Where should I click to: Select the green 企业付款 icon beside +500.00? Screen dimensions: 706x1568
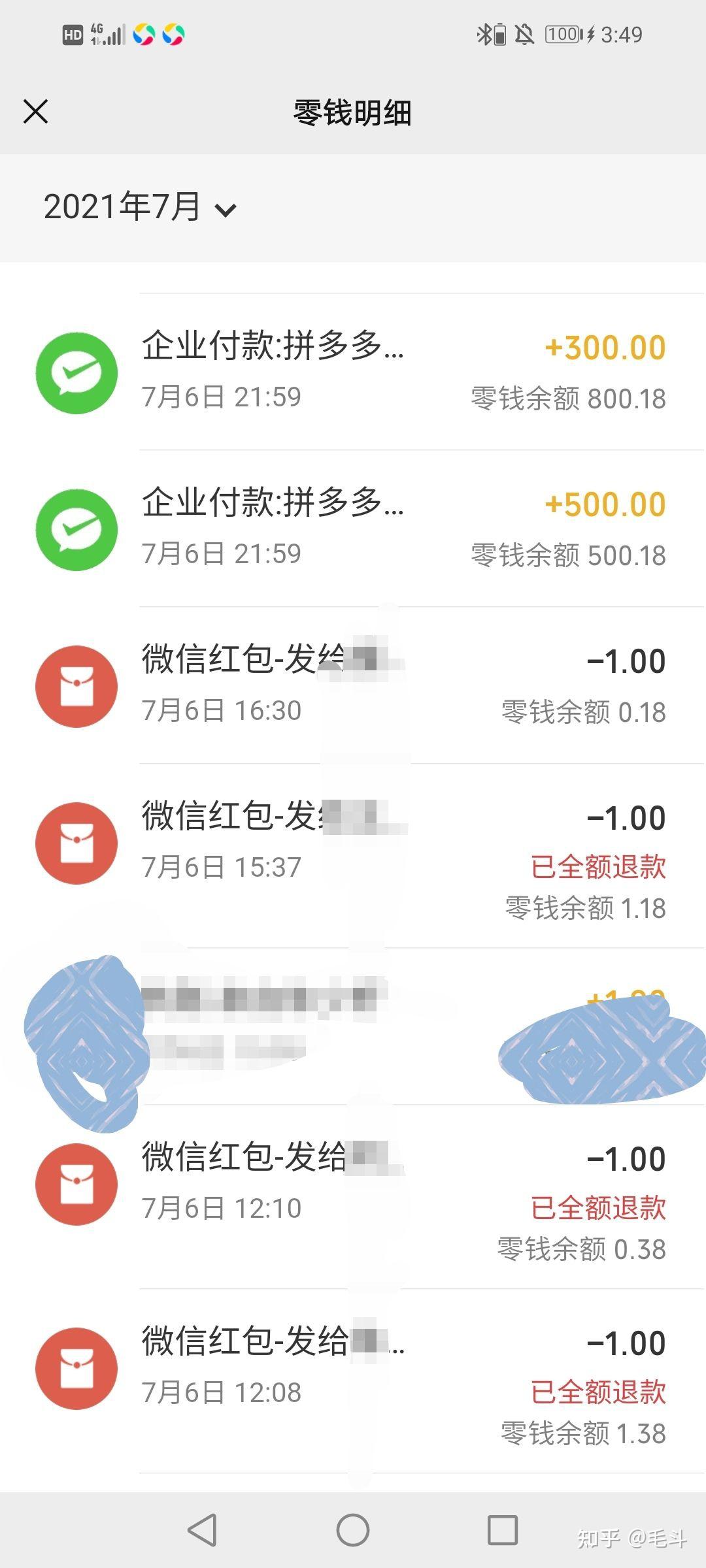(x=76, y=529)
